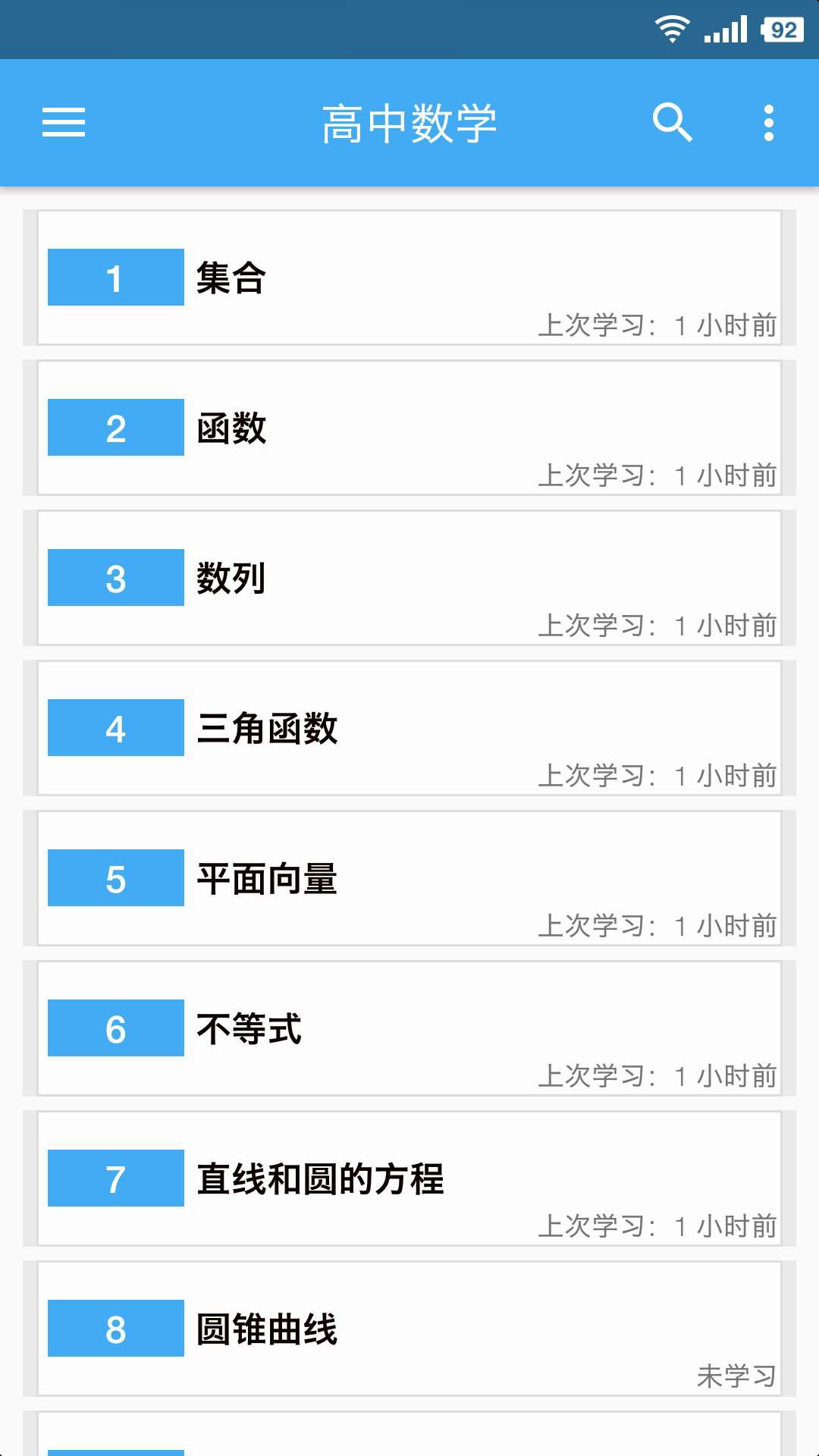The image size is (819, 1456).
Task: Tap the search icon in the toolbar
Action: point(672,121)
